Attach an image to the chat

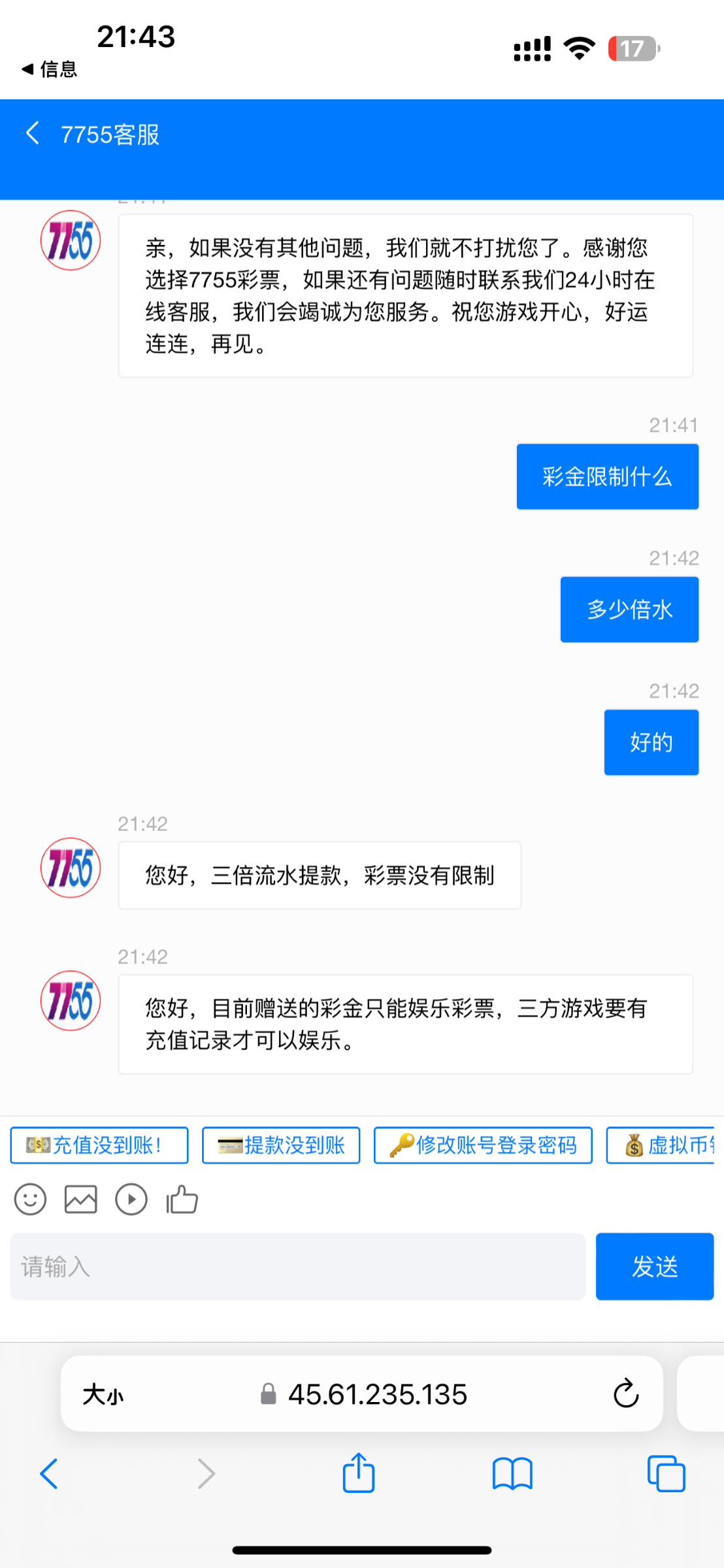click(x=81, y=1200)
